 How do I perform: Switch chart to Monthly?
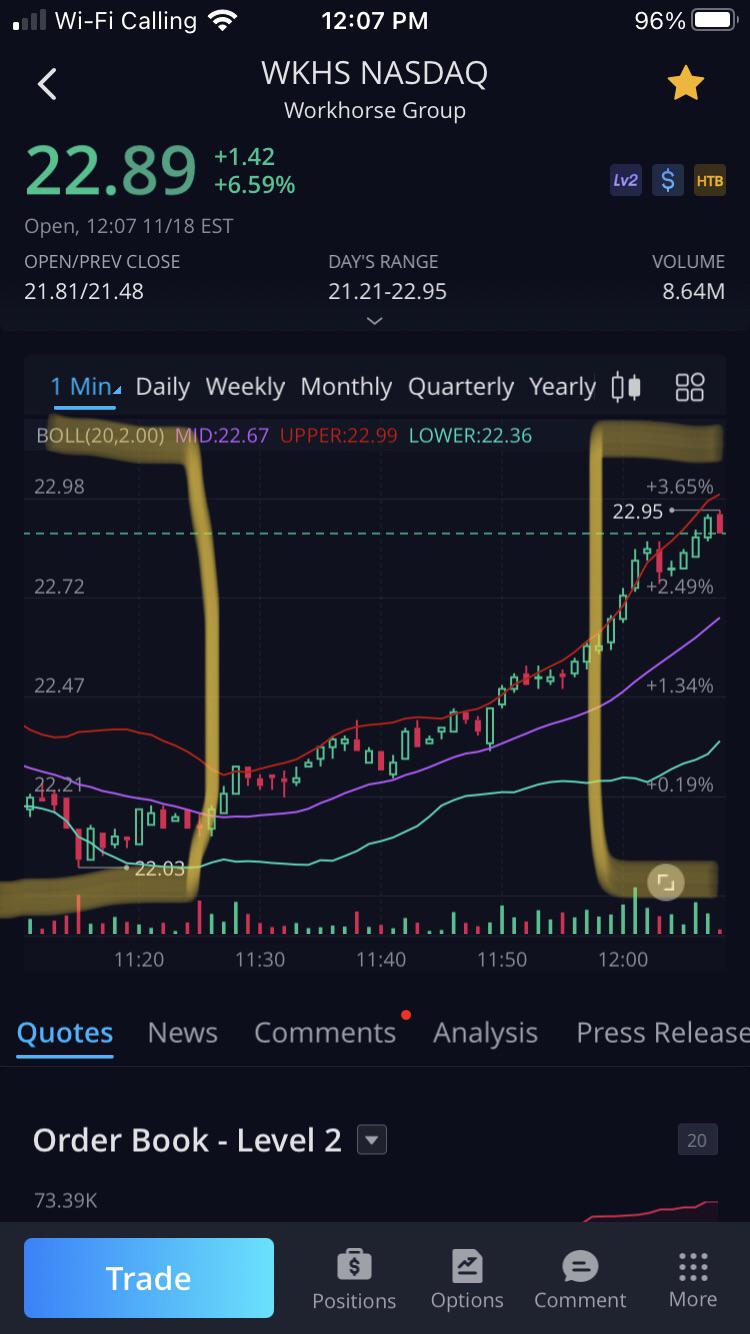pyautogui.click(x=346, y=386)
